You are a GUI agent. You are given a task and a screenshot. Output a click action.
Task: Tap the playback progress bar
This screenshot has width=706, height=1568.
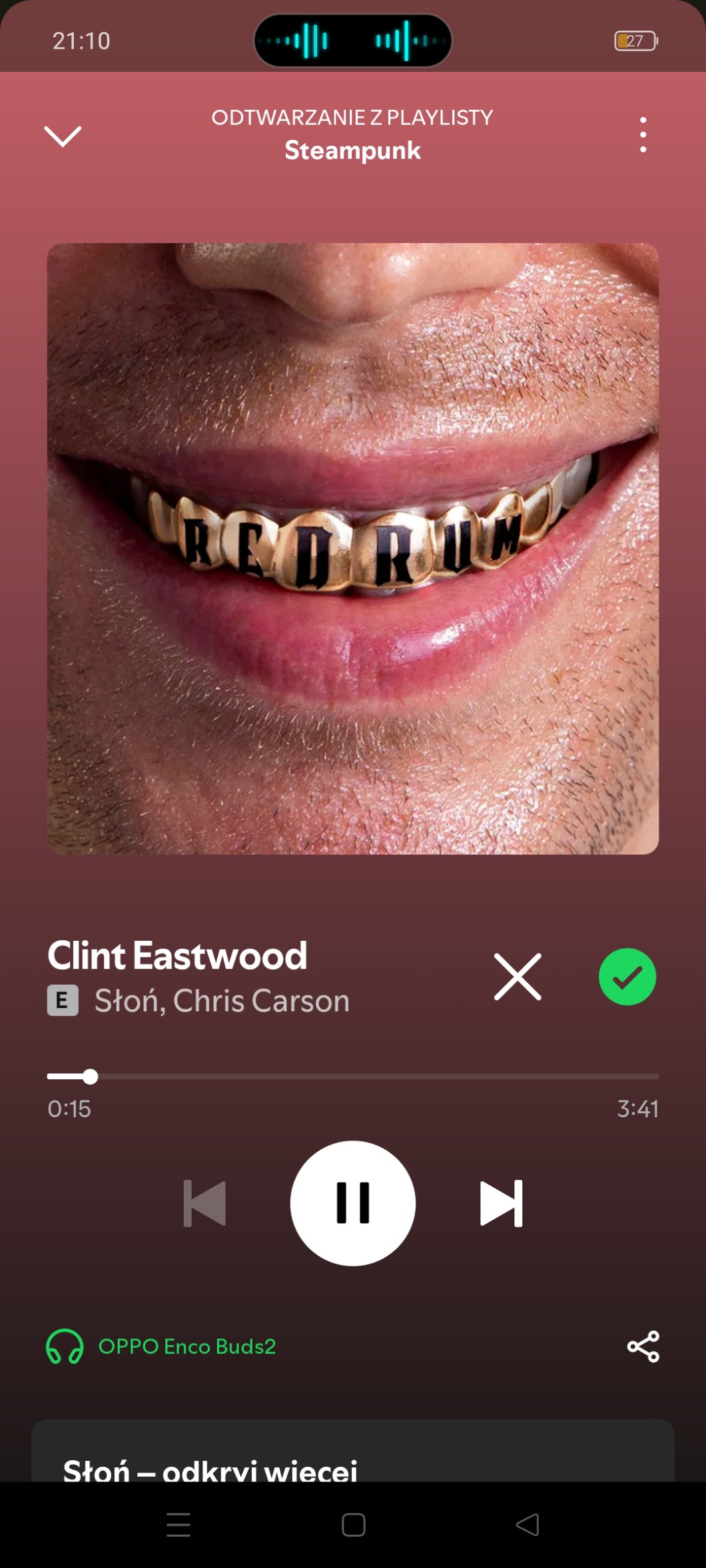(x=353, y=1076)
